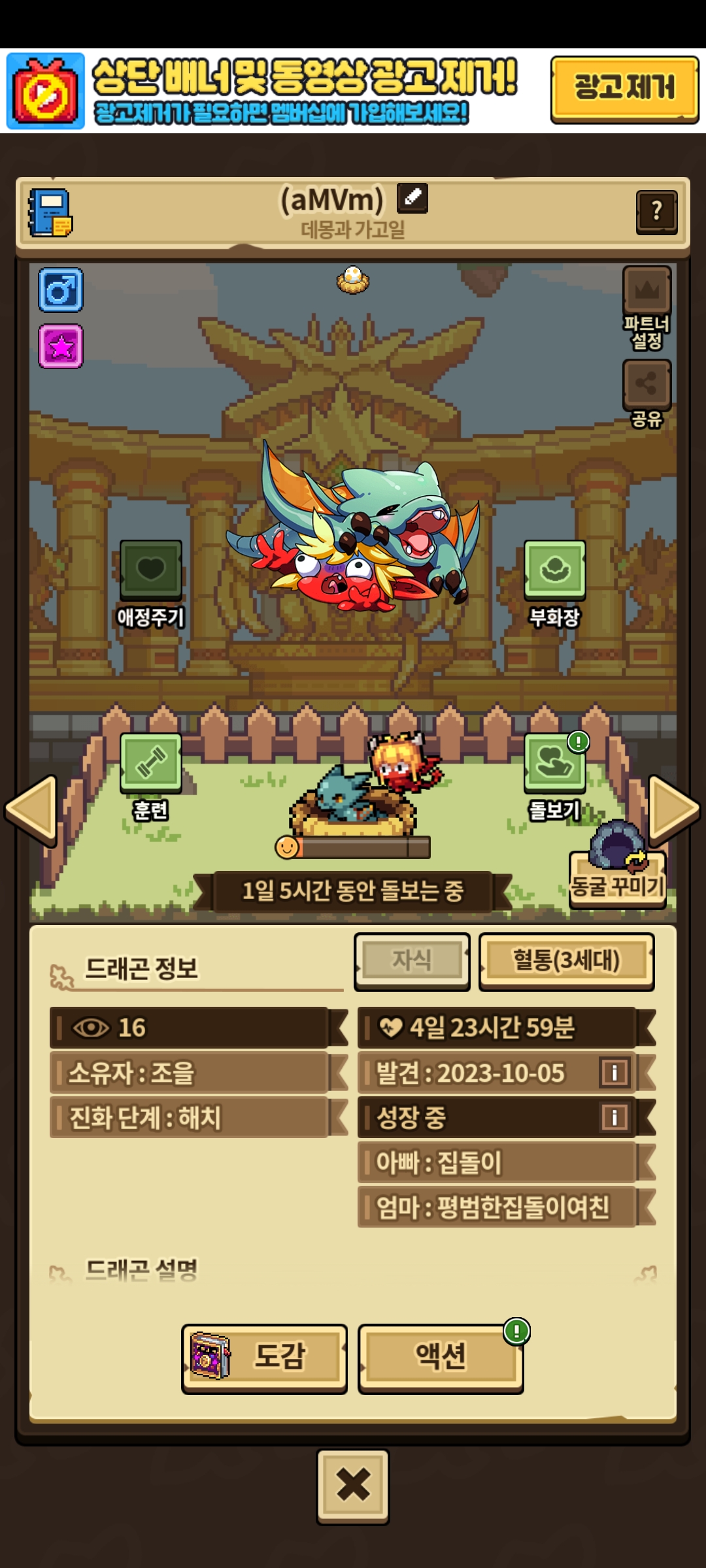Open the help question mark
706x1568 pixels.
(656, 212)
